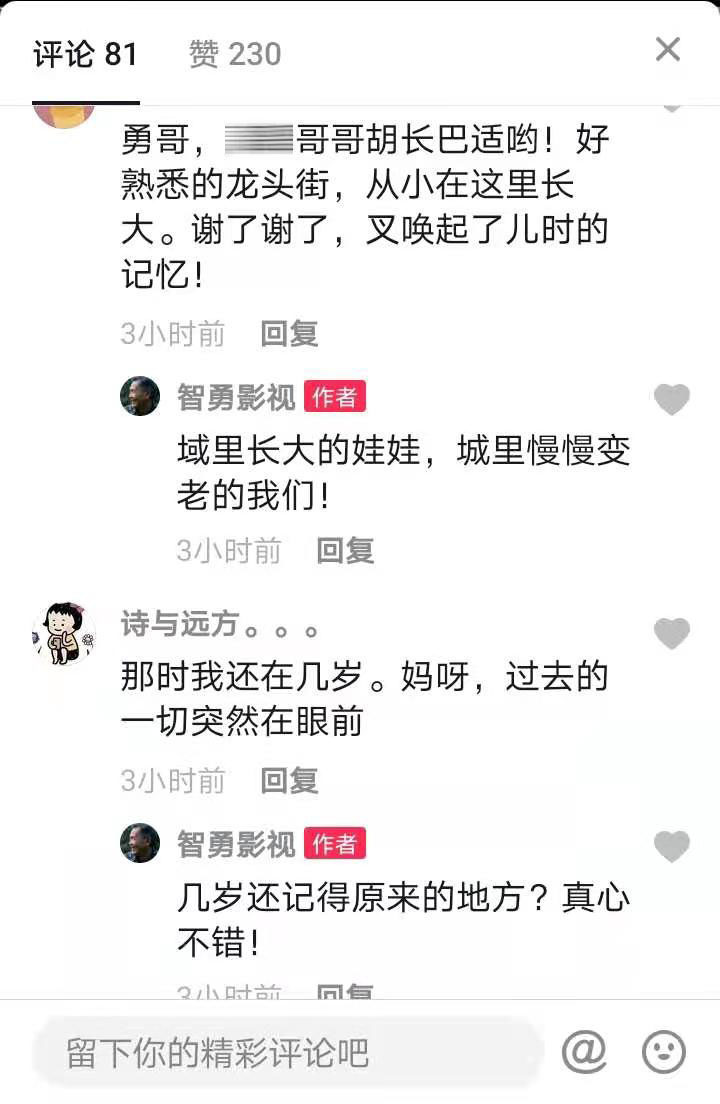Select the 评论 81 tab

[x=85, y=54]
